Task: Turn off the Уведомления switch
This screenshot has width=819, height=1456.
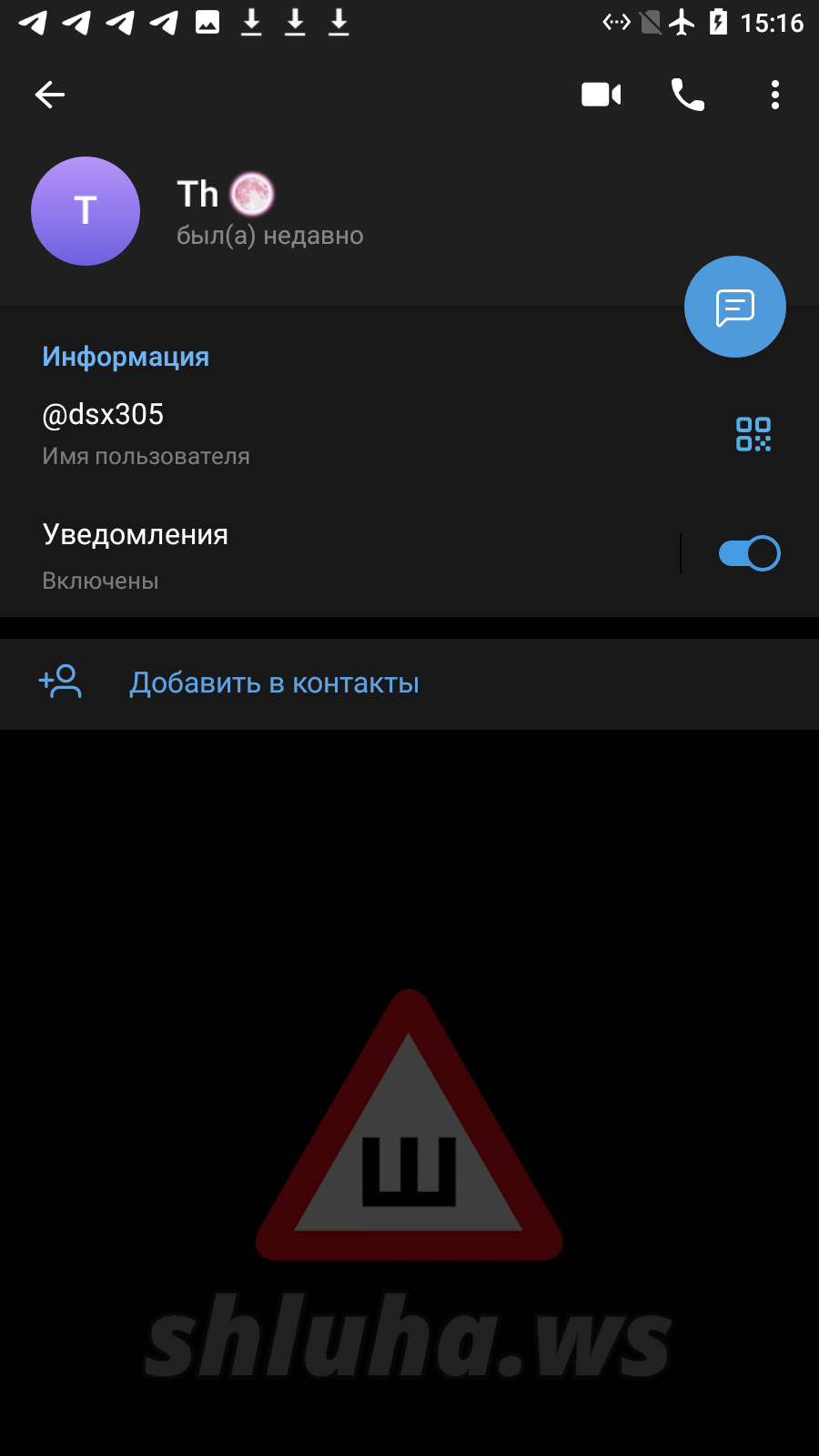Action: pyautogui.click(x=748, y=553)
